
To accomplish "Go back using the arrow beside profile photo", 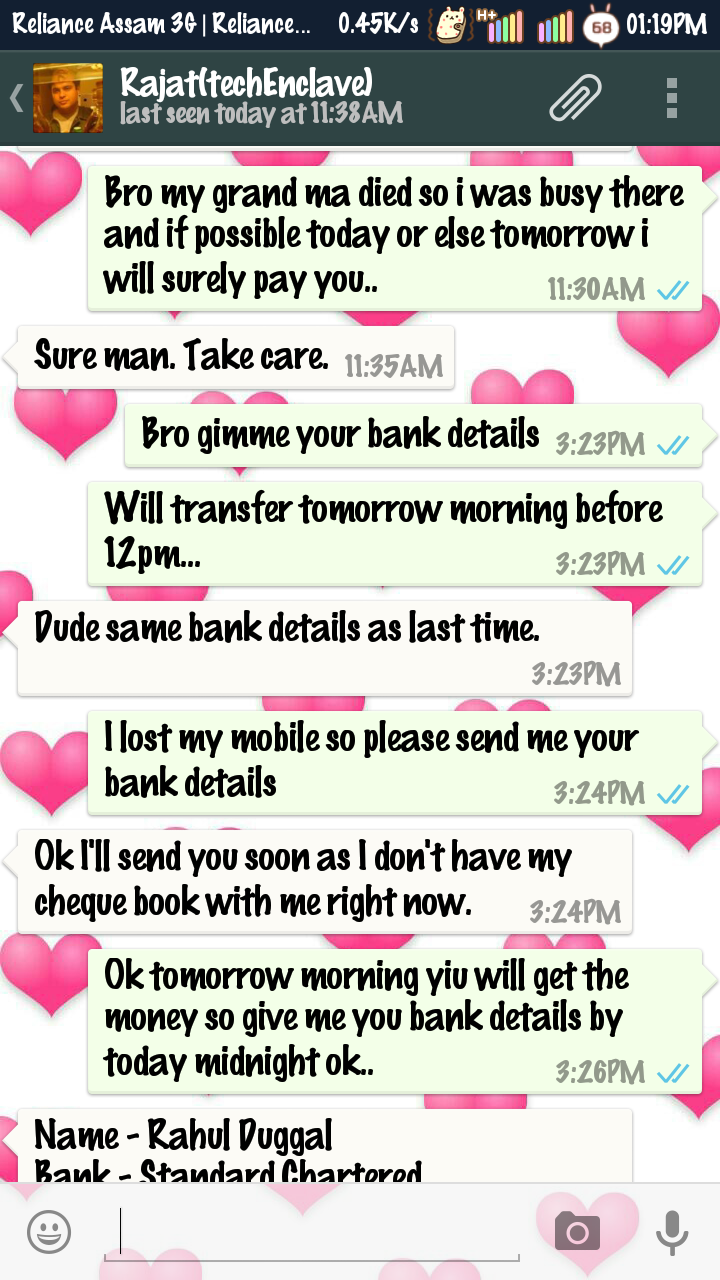I will coord(16,98).
